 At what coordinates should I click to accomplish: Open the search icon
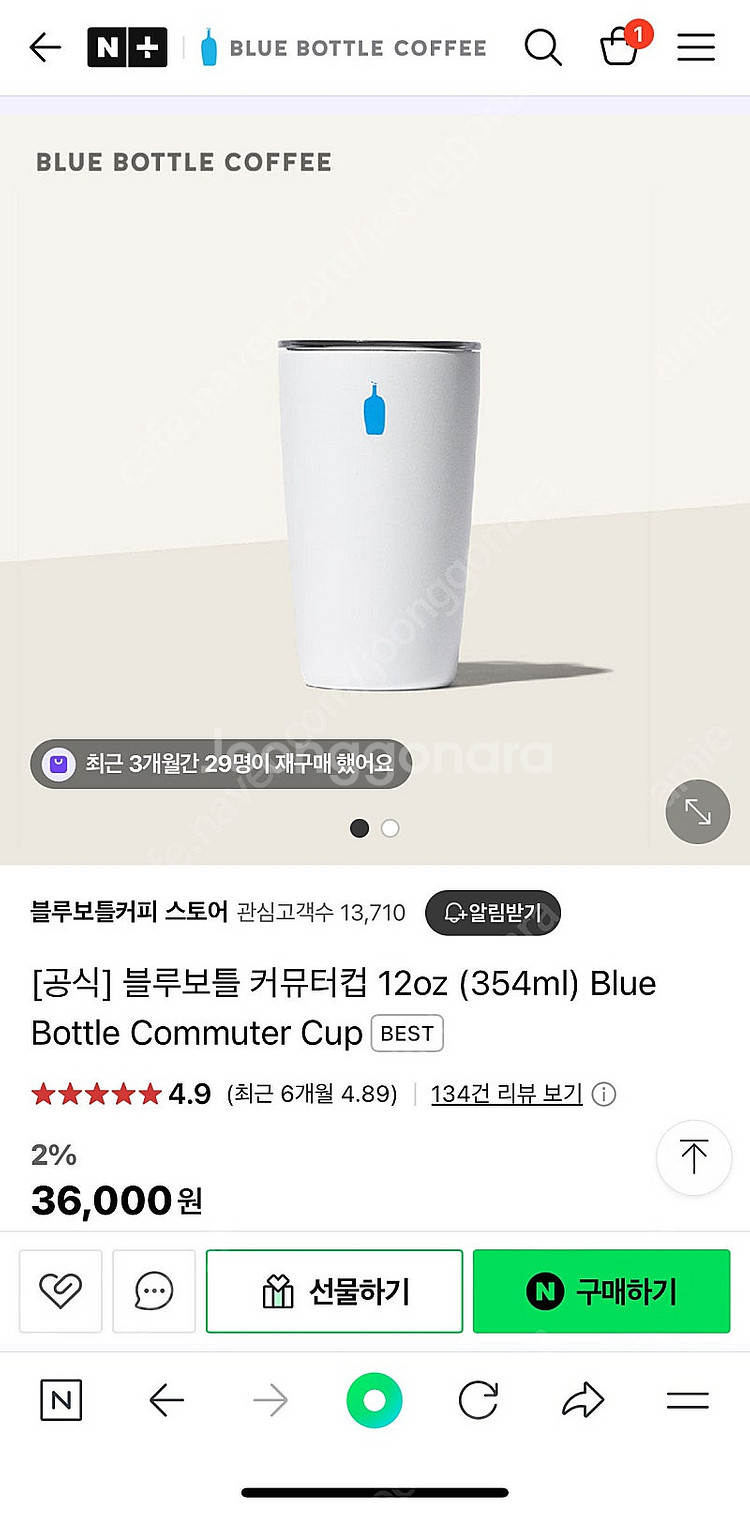coord(543,47)
